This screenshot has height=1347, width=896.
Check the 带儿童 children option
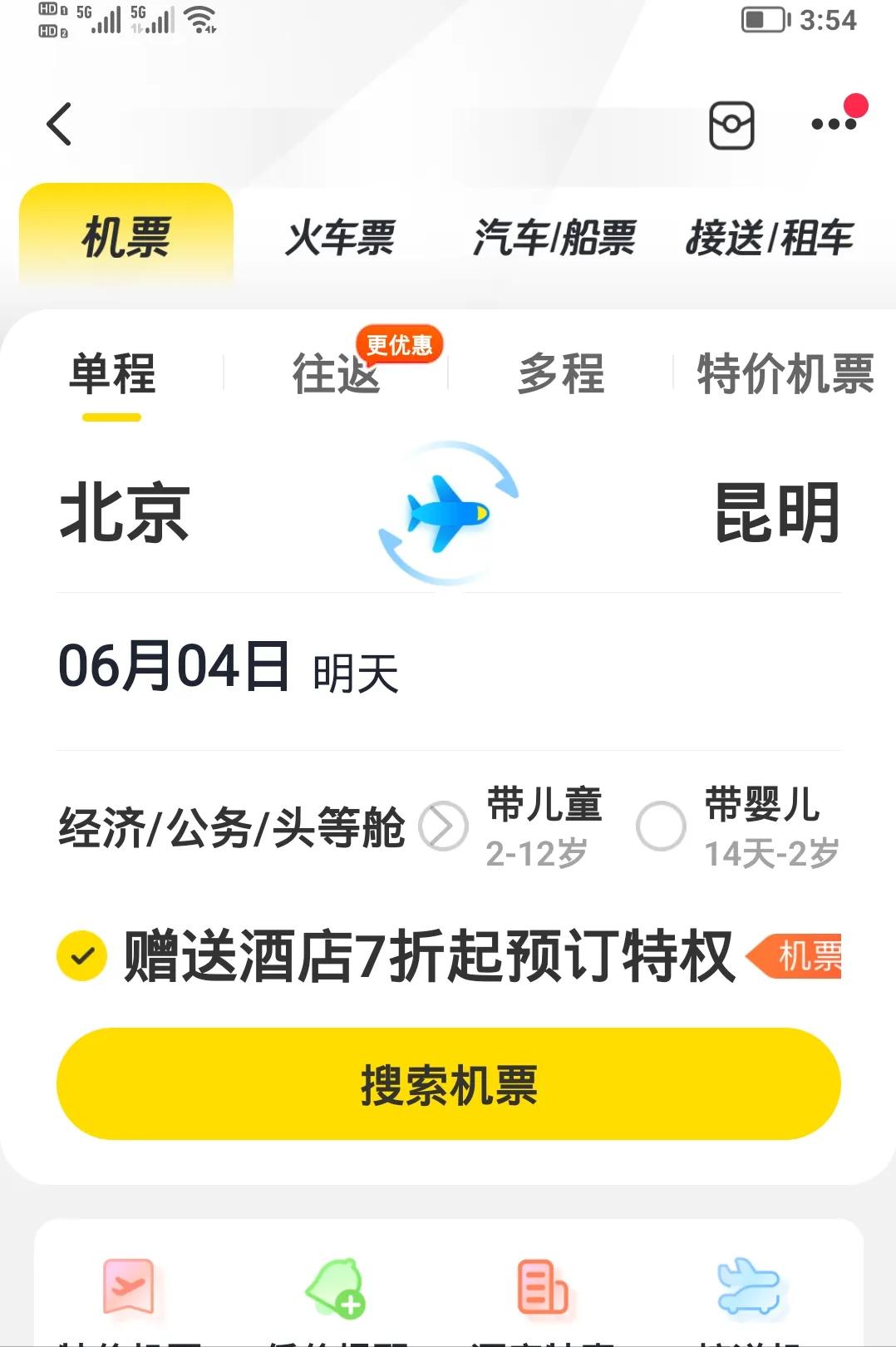point(545,823)
